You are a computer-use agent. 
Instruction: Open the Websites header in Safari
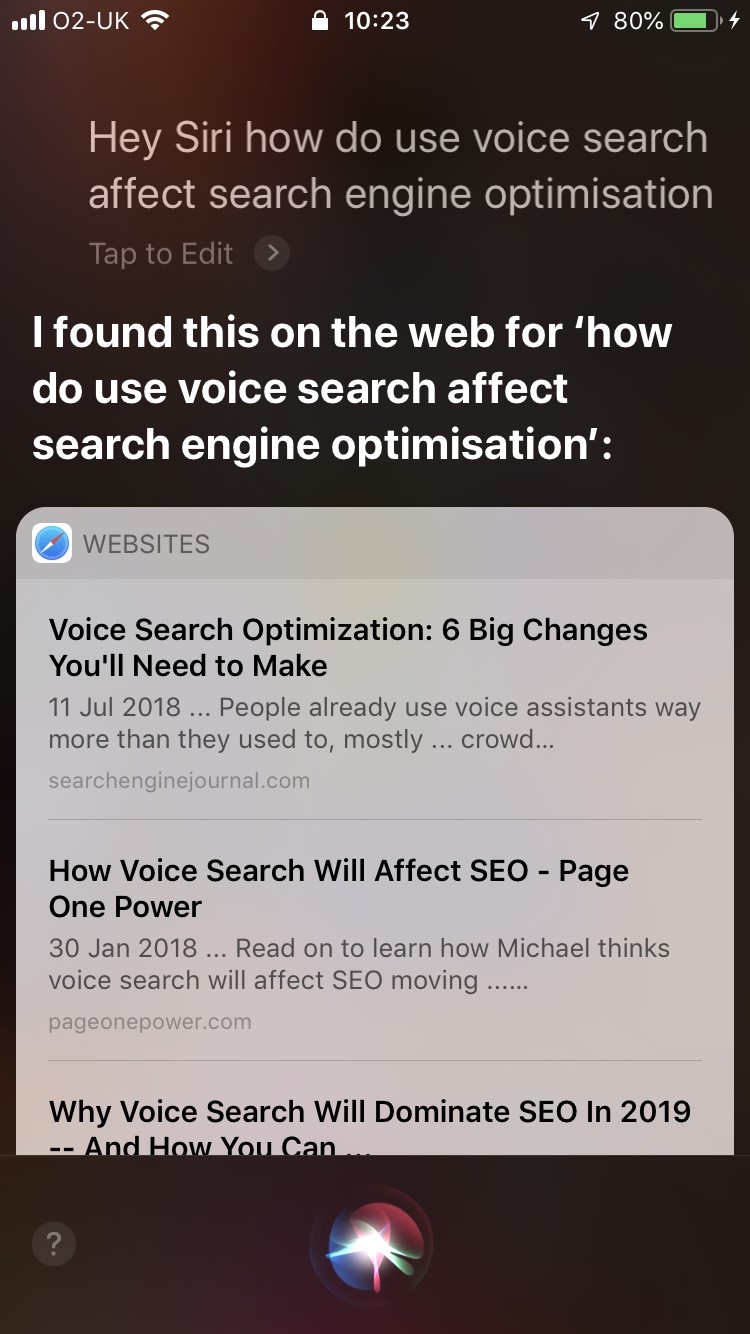(146, 544)
